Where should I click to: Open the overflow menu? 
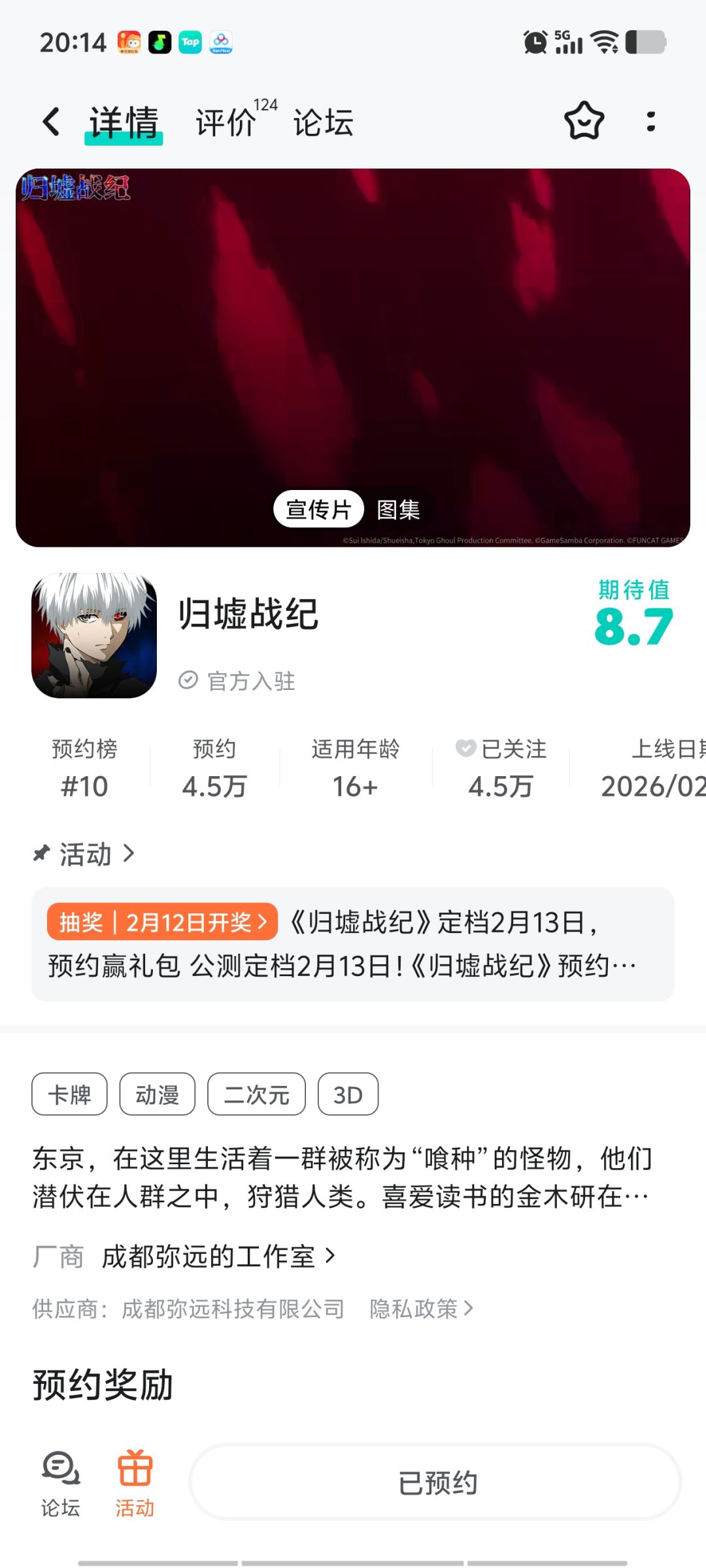pos(650,122)
